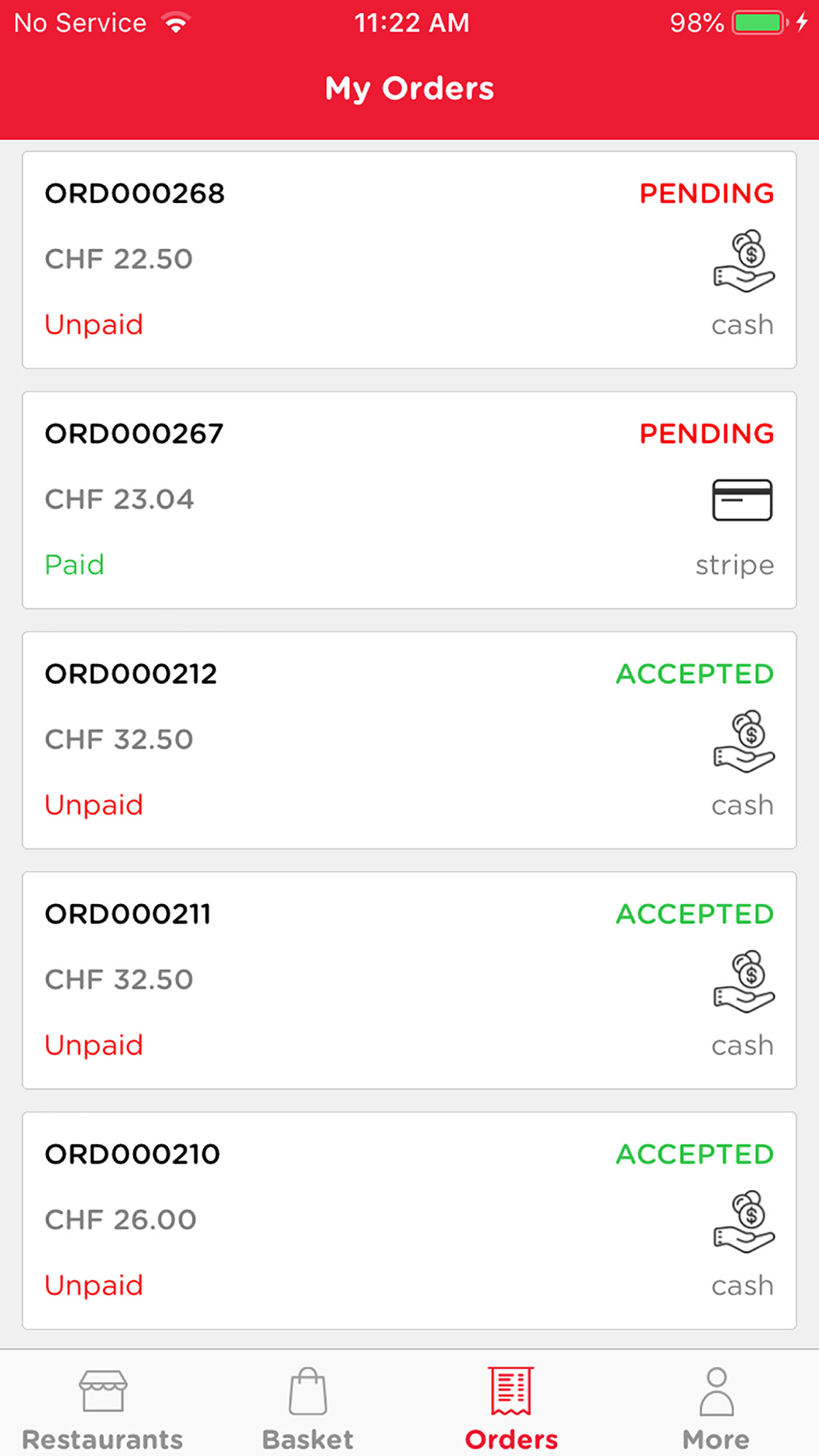The width and height of the screenshot is (819, 1456).
Task: Open order ORD000268
Action: [409, 260]
